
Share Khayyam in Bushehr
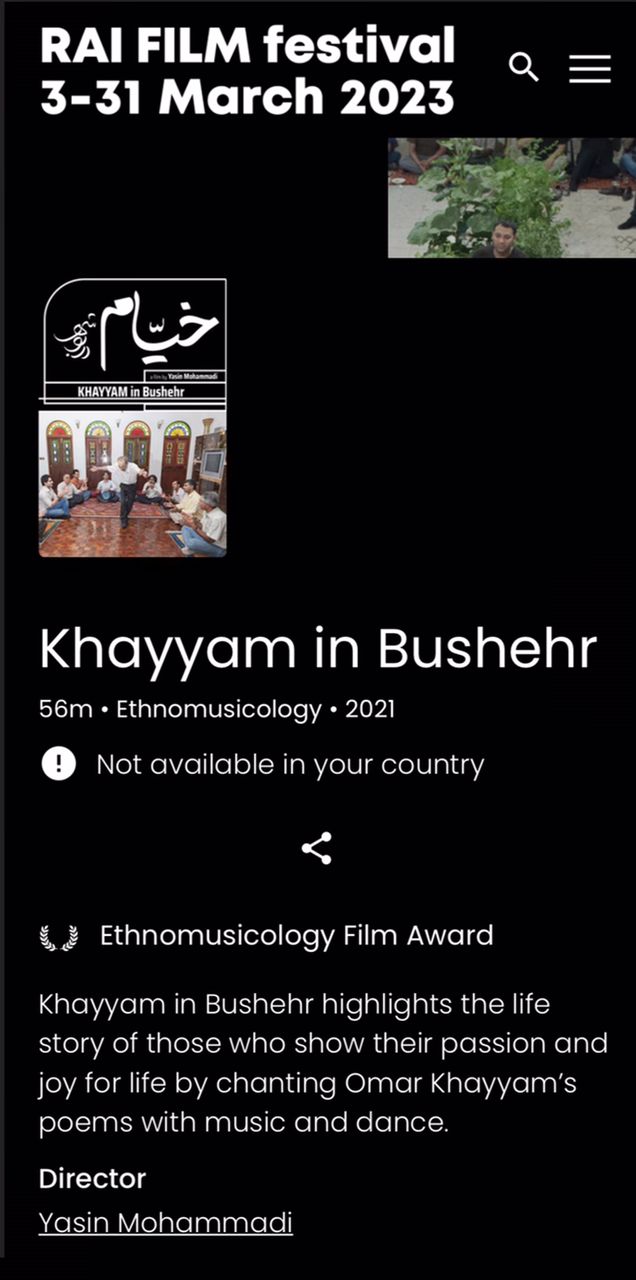point(317,849)
